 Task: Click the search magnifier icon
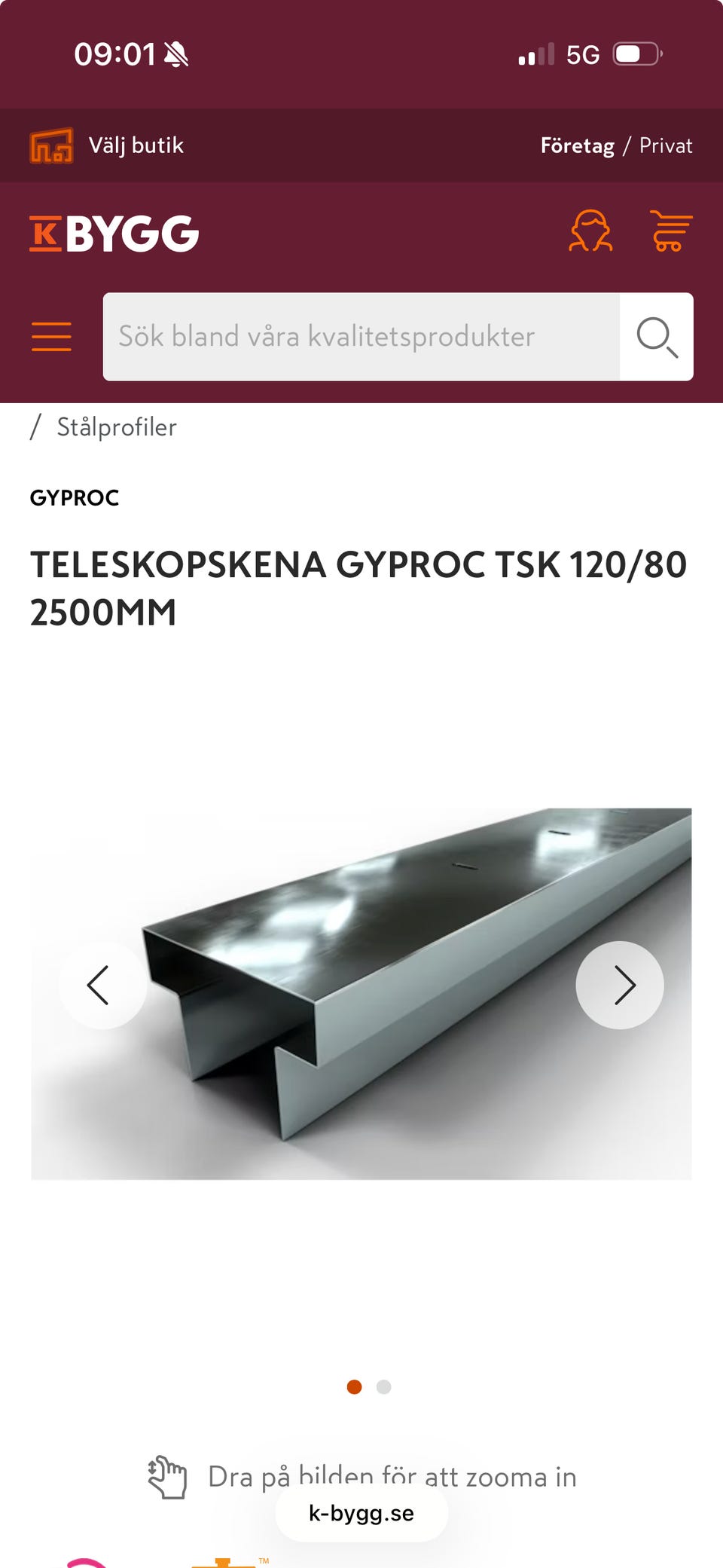656,337
